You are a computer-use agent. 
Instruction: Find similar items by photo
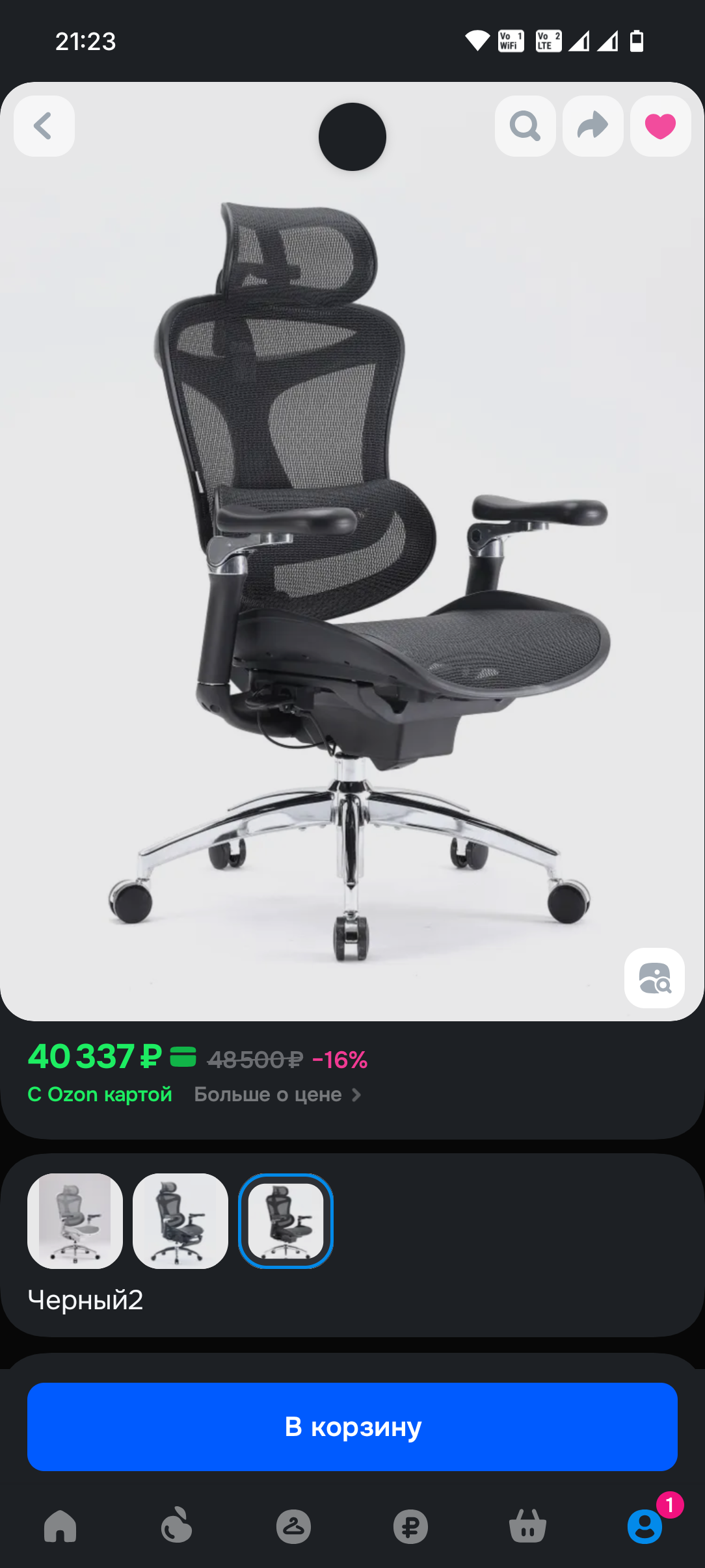[654, 978]
